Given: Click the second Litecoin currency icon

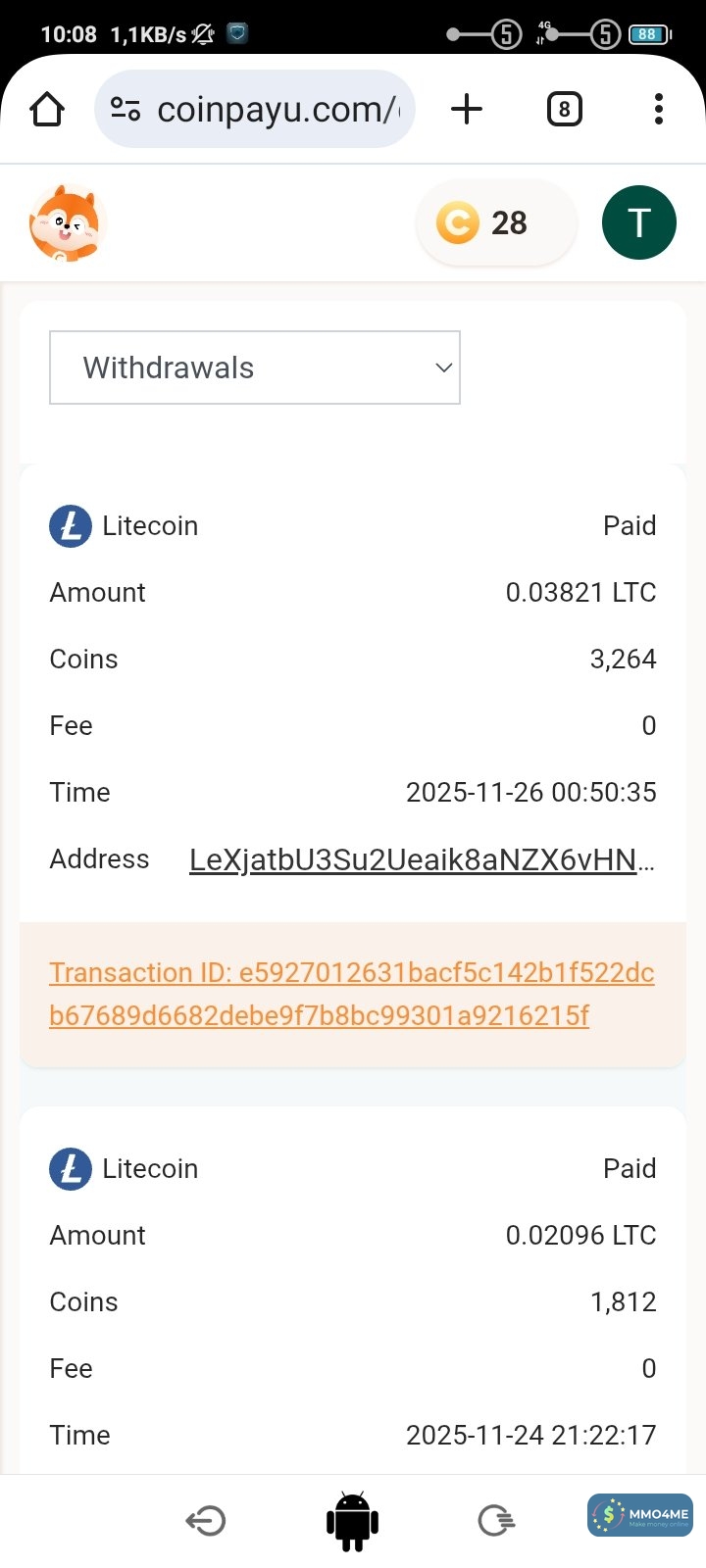Looking at the screenshot, I should point(69,1168).
